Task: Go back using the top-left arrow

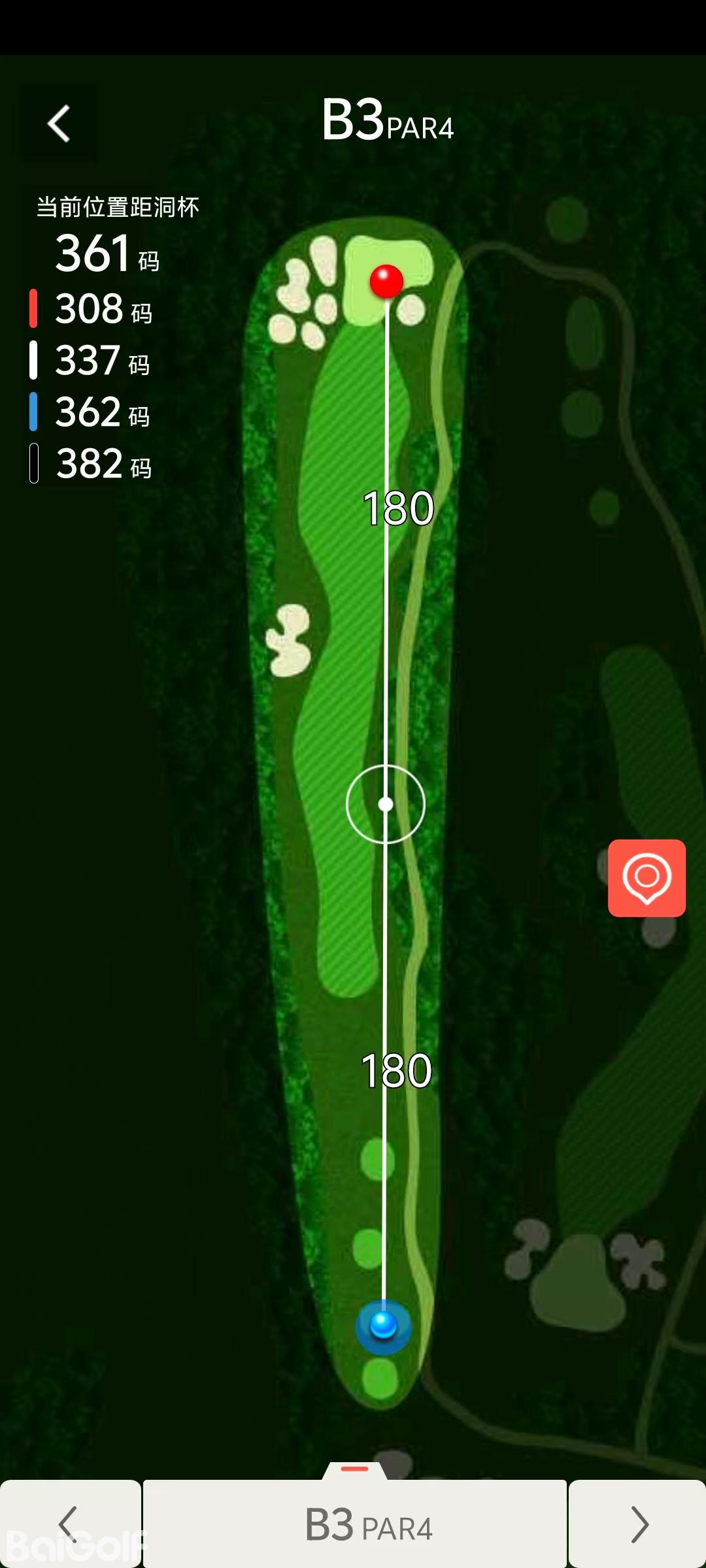Action: tap(59, 123)
